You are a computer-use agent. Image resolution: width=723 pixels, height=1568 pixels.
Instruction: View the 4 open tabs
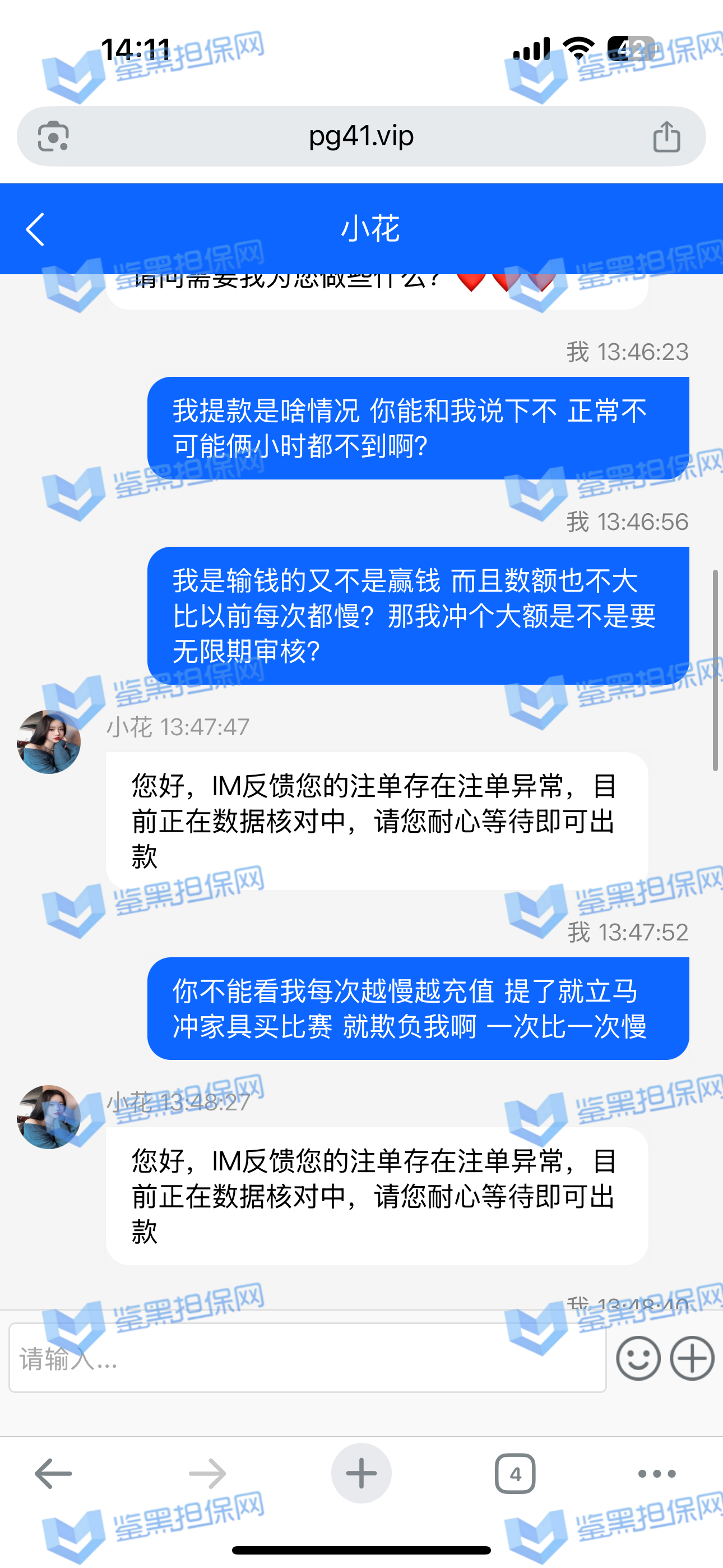click(x=515, y=1474)
